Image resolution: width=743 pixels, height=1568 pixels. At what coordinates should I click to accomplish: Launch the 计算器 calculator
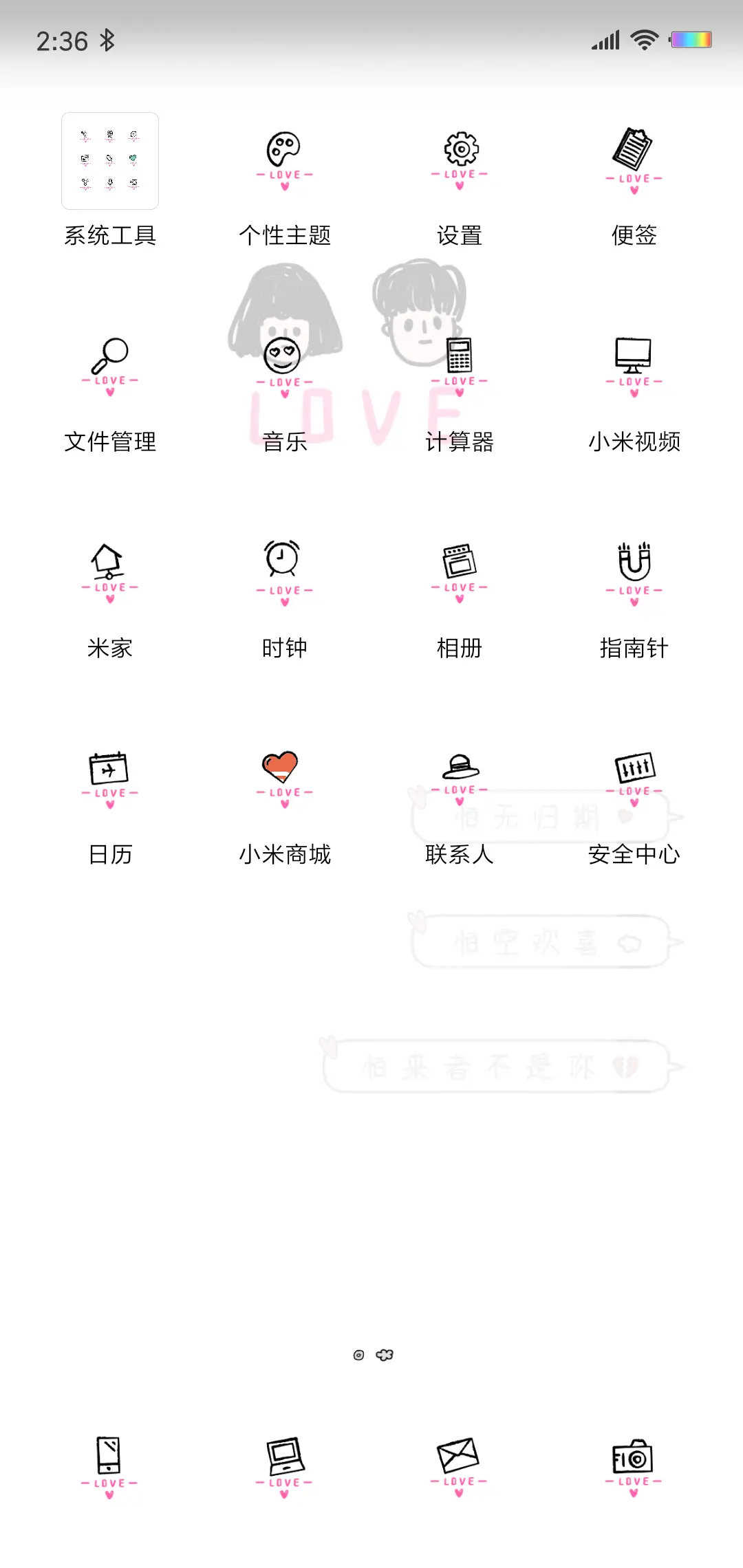click(460, 364)
